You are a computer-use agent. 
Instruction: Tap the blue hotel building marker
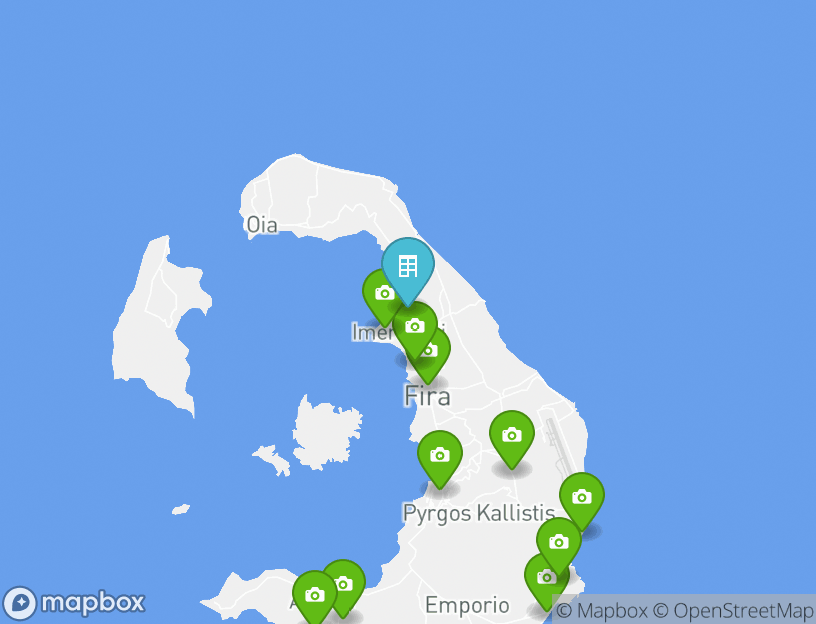pyautogui.click(x=407, y=267)
